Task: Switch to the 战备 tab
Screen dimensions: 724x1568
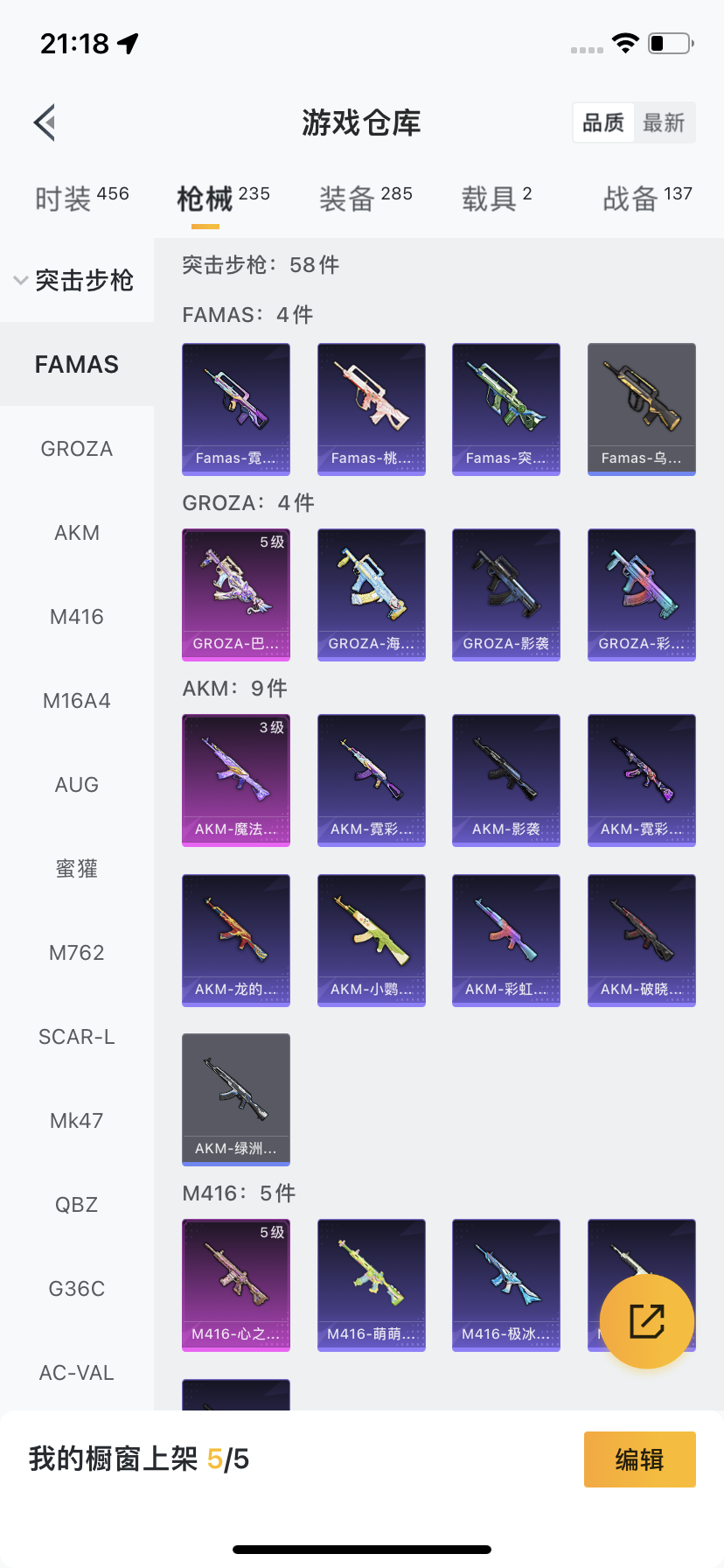Action: tap(647, 199)
